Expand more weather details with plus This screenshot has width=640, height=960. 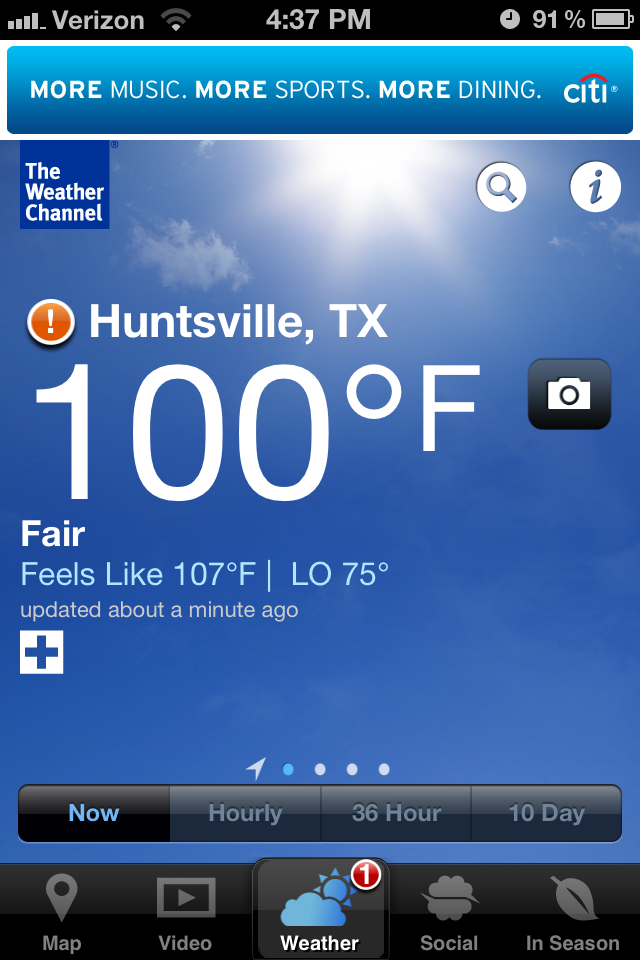click(x=42, y=652)
